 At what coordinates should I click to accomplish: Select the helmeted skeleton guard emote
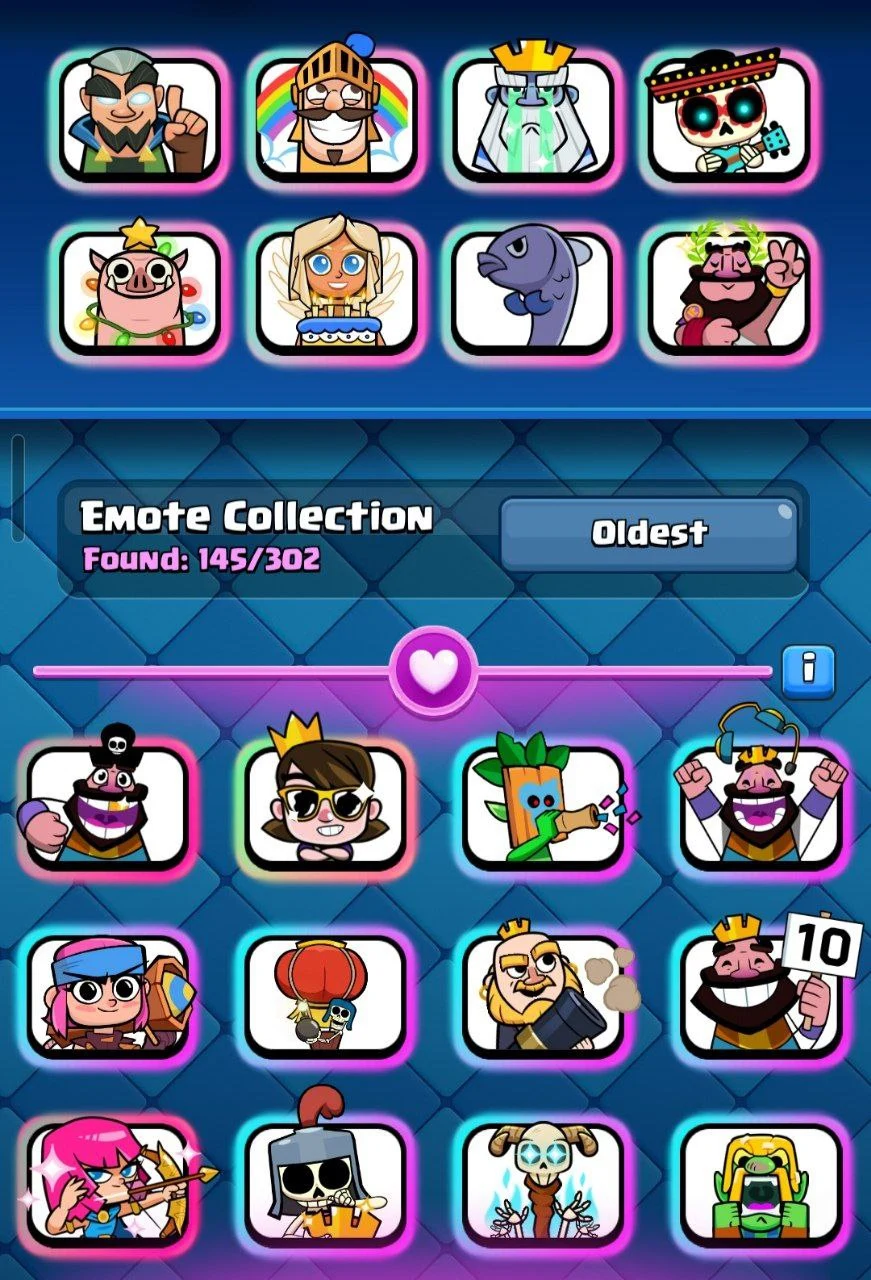(x=325, y=1183)
